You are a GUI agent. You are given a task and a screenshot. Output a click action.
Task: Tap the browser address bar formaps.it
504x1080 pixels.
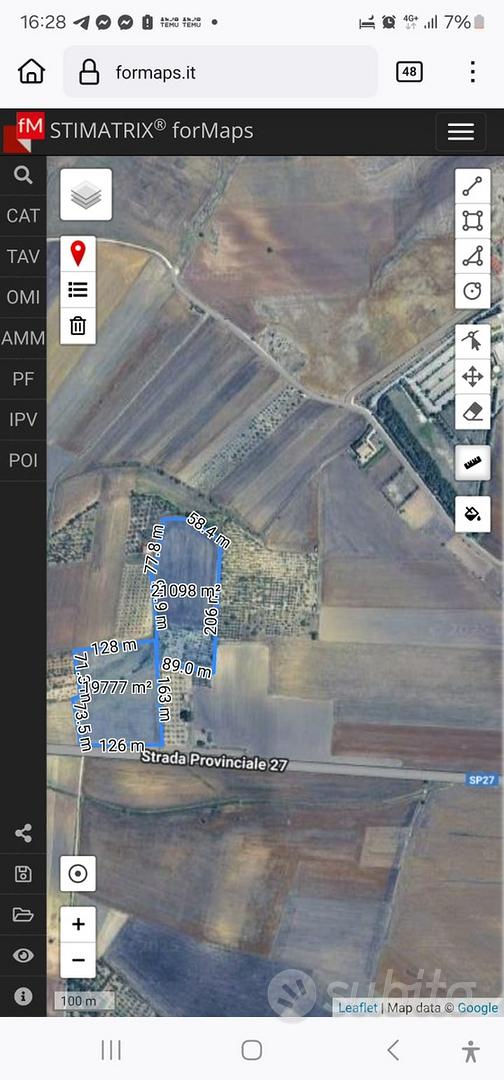(220, 72)
